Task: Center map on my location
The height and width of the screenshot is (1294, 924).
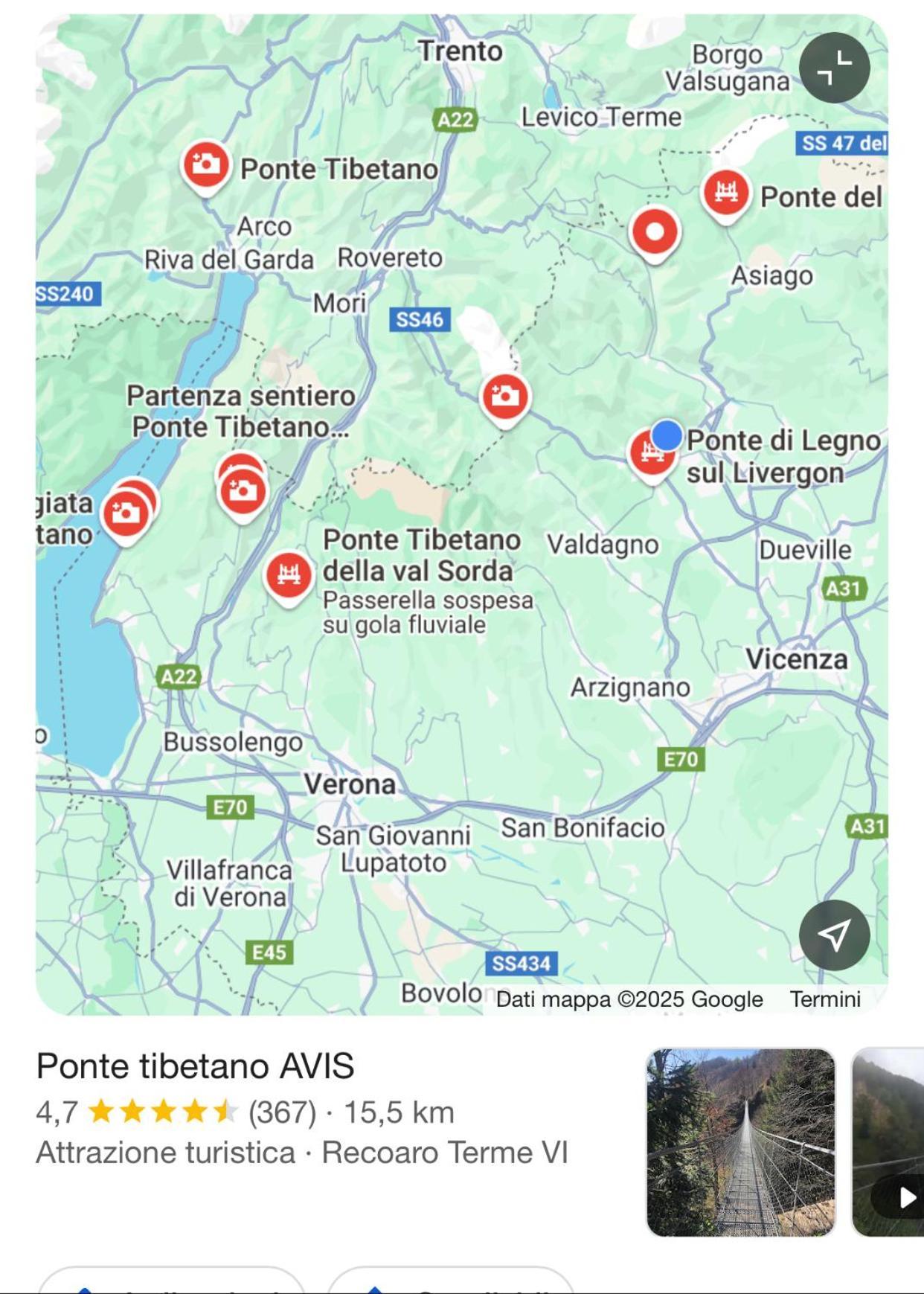Action: [834, 935]
